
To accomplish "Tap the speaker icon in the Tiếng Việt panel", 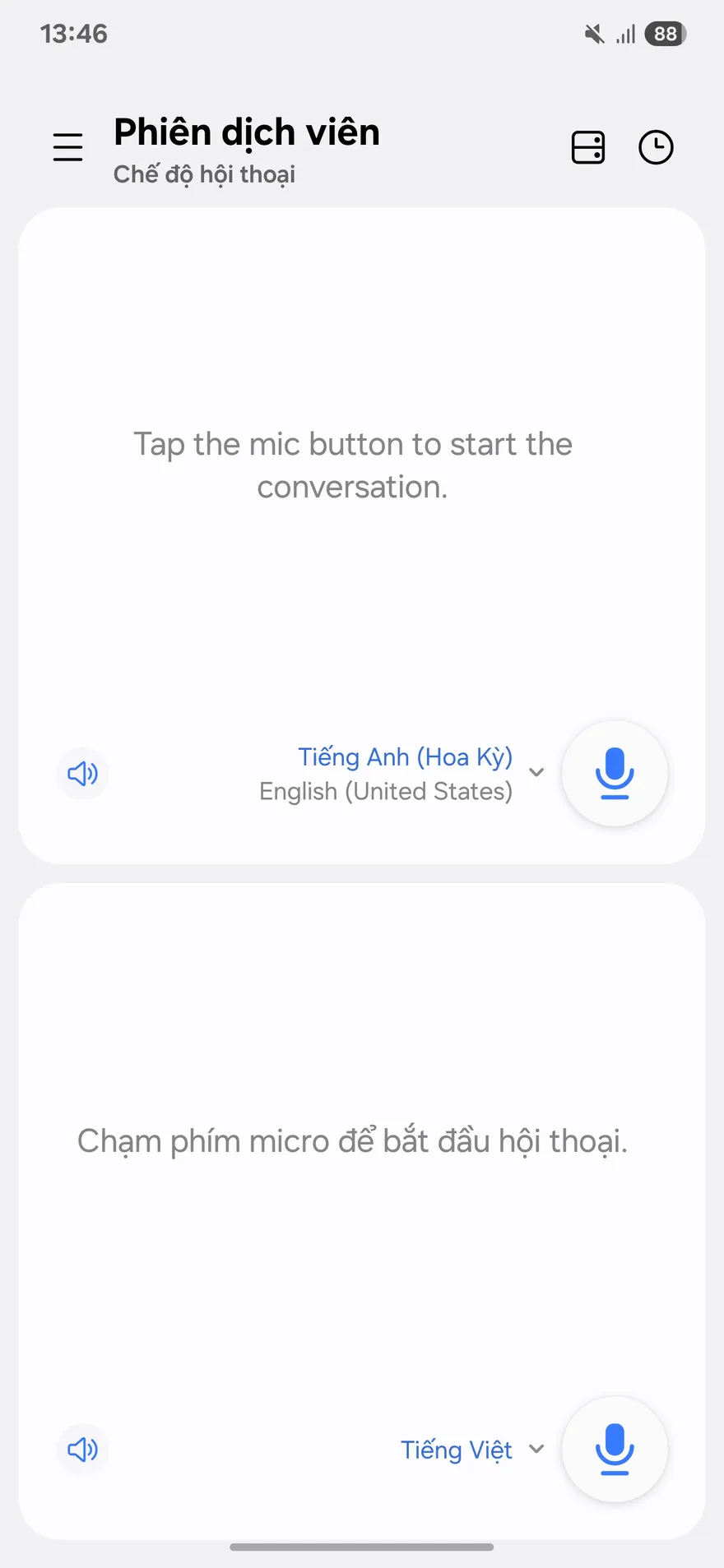I will point(82,1449).
